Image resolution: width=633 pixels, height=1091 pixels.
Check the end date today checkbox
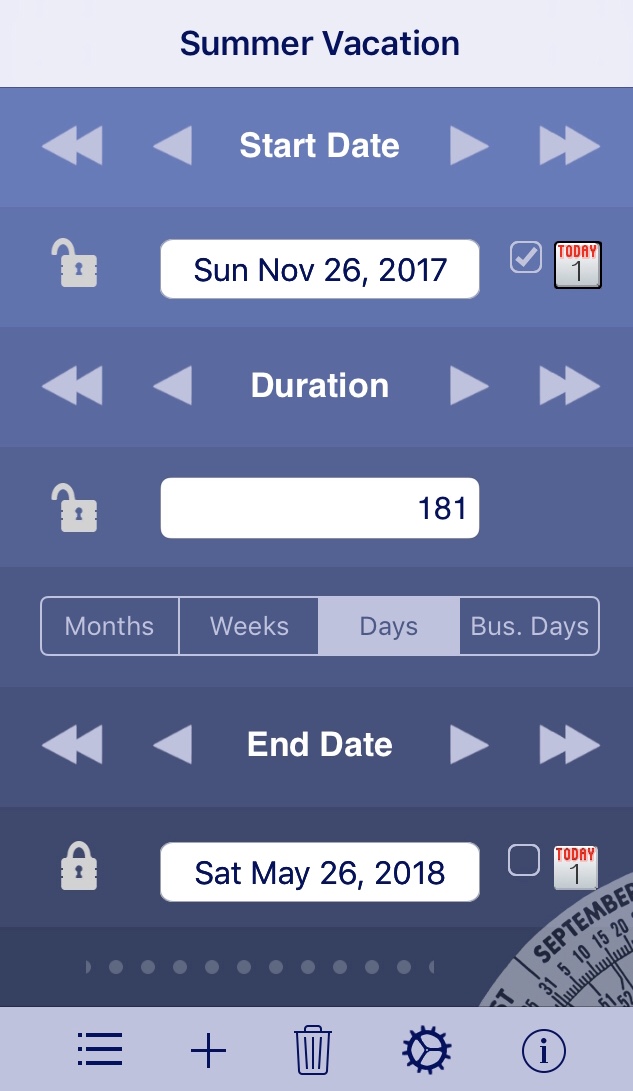pyautogui.click(x=524, y=860)
